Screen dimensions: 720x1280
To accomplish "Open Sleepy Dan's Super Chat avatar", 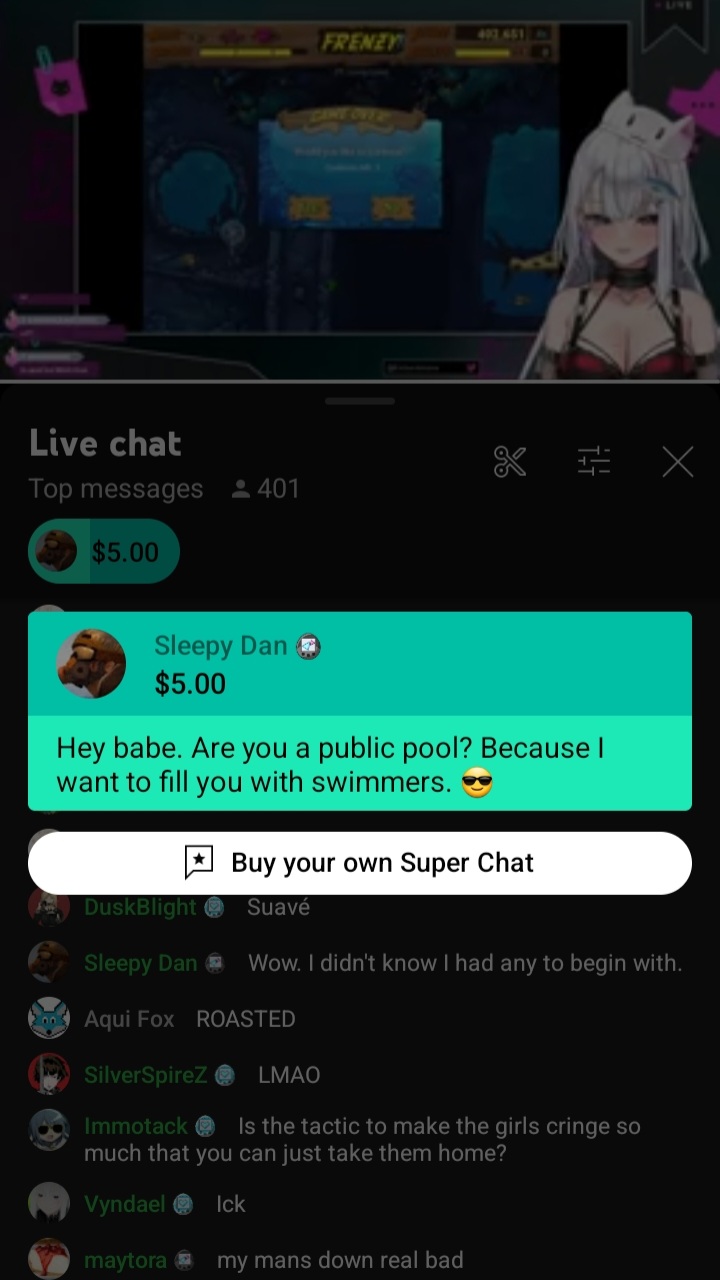I will click(x=91, y=664).
